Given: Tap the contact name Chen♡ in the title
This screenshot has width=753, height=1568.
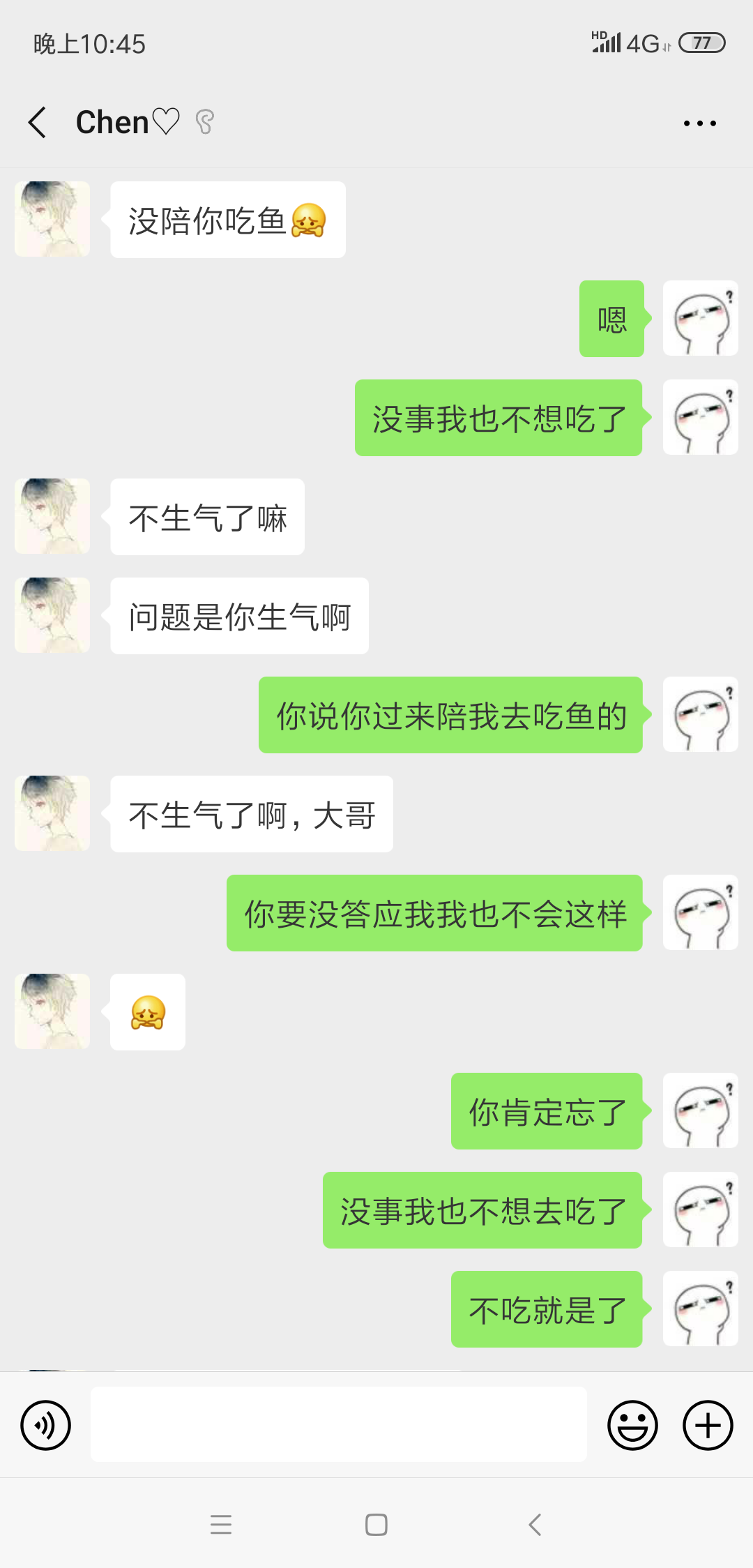Looking at the screenshot, I should point(125,122).
